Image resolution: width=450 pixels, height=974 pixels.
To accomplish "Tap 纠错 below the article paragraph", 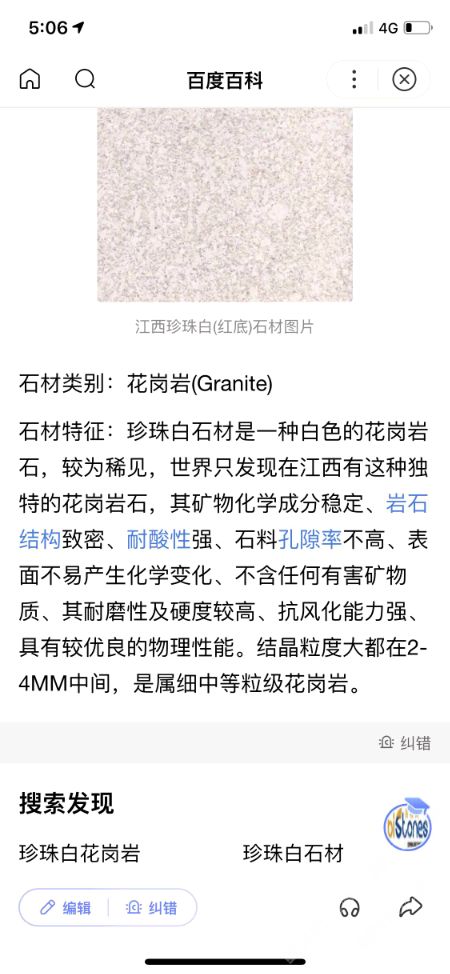I will (405, 743).
